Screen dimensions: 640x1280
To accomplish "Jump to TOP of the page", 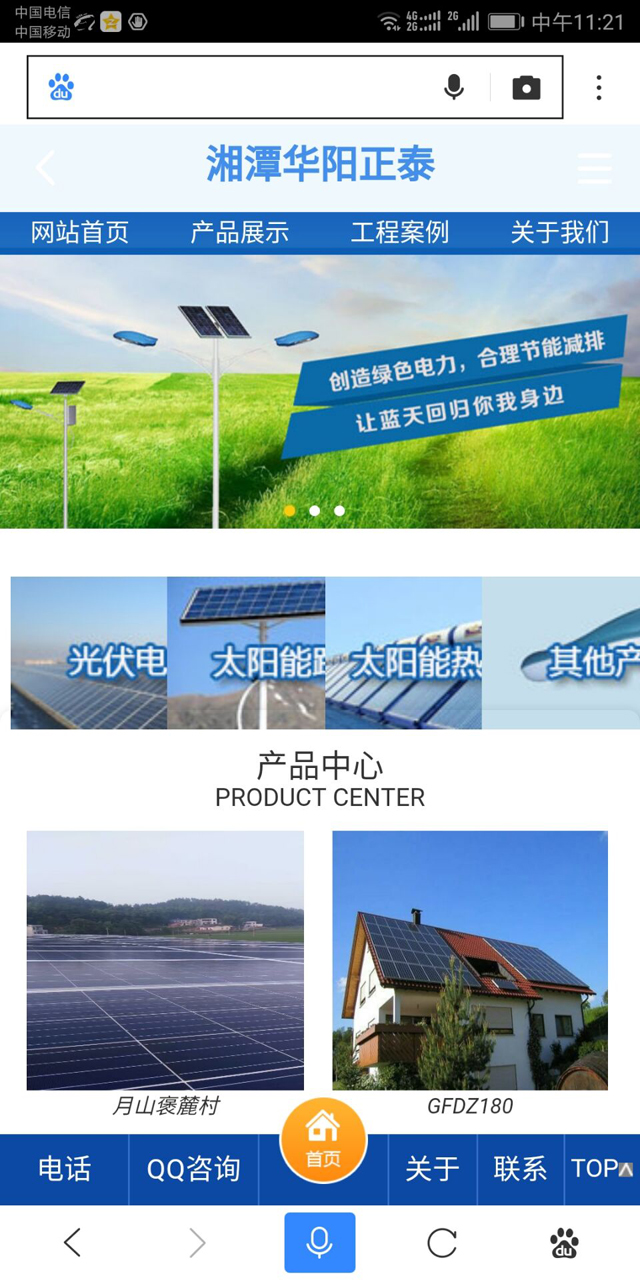I will [602, 1169].
